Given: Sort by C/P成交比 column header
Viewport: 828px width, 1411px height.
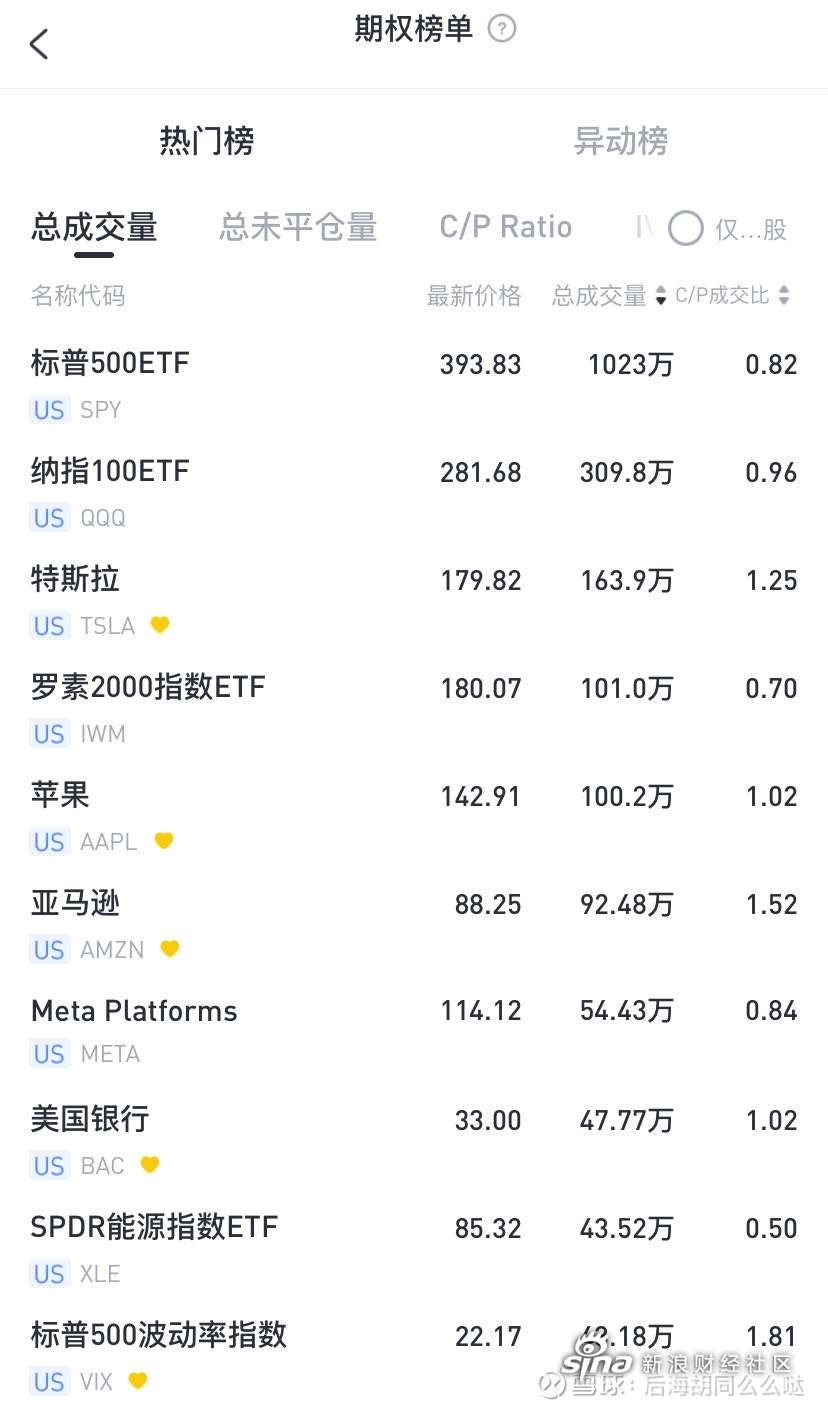Looking at the screenshot, I should (733, 296).
